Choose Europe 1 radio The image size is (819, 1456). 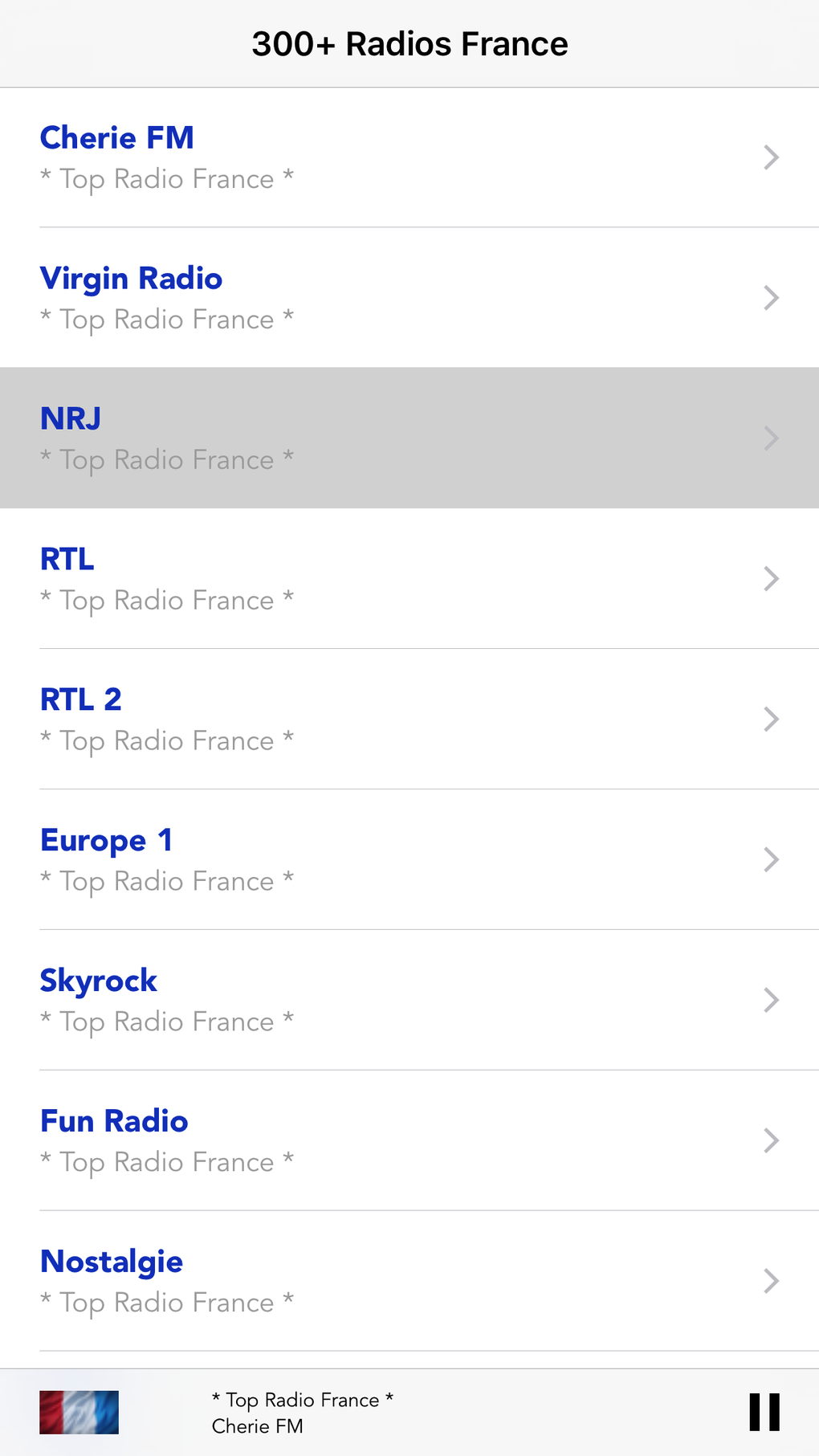coord(409,860)
